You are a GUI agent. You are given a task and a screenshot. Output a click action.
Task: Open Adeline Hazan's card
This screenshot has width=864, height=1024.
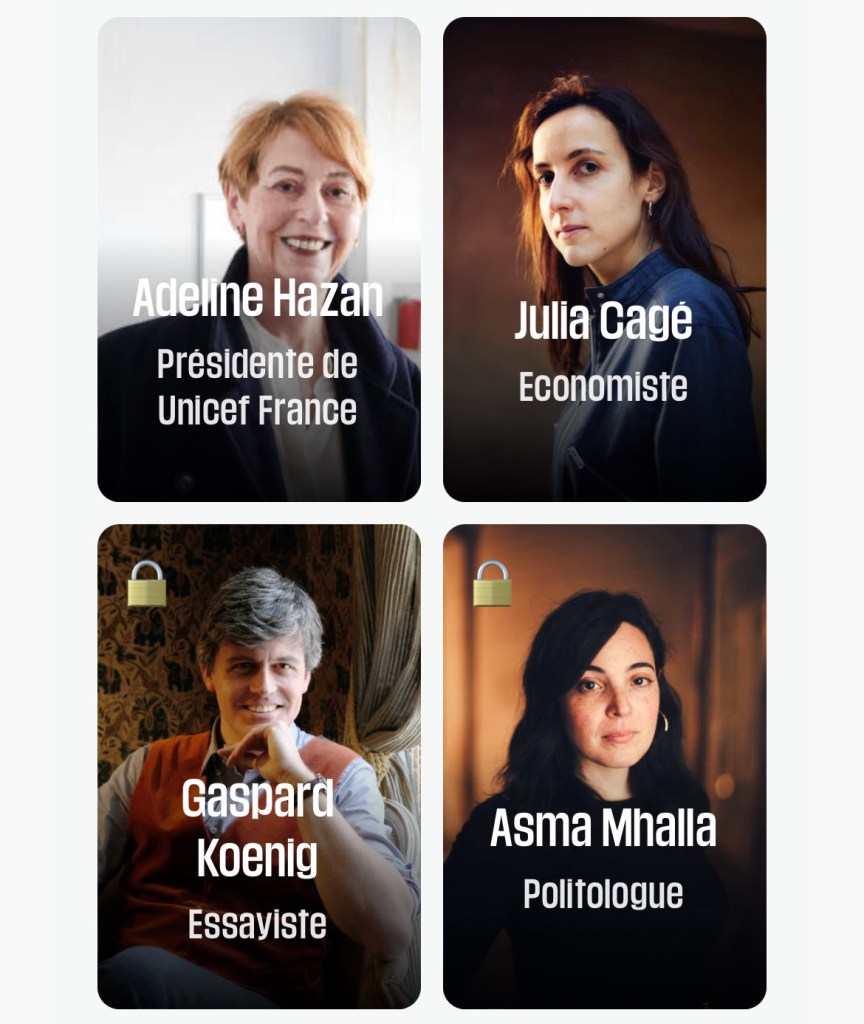(x=258, y=260)
